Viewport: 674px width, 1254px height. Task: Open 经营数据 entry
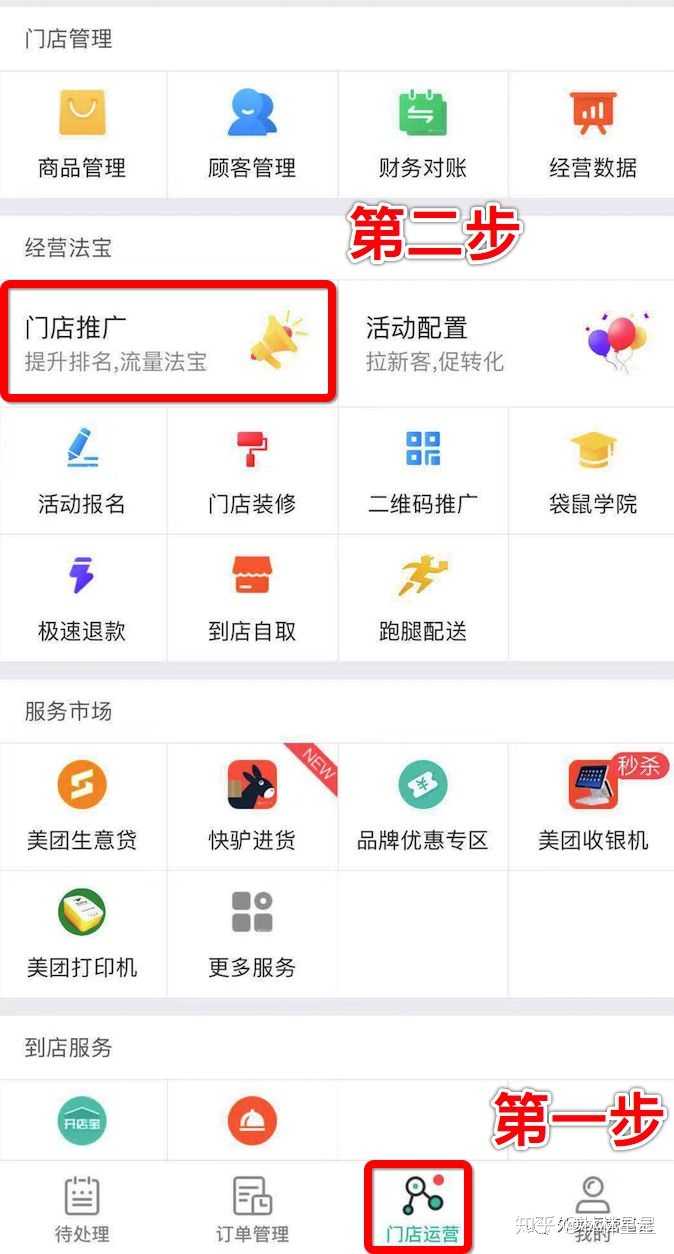tap(593, 134)
